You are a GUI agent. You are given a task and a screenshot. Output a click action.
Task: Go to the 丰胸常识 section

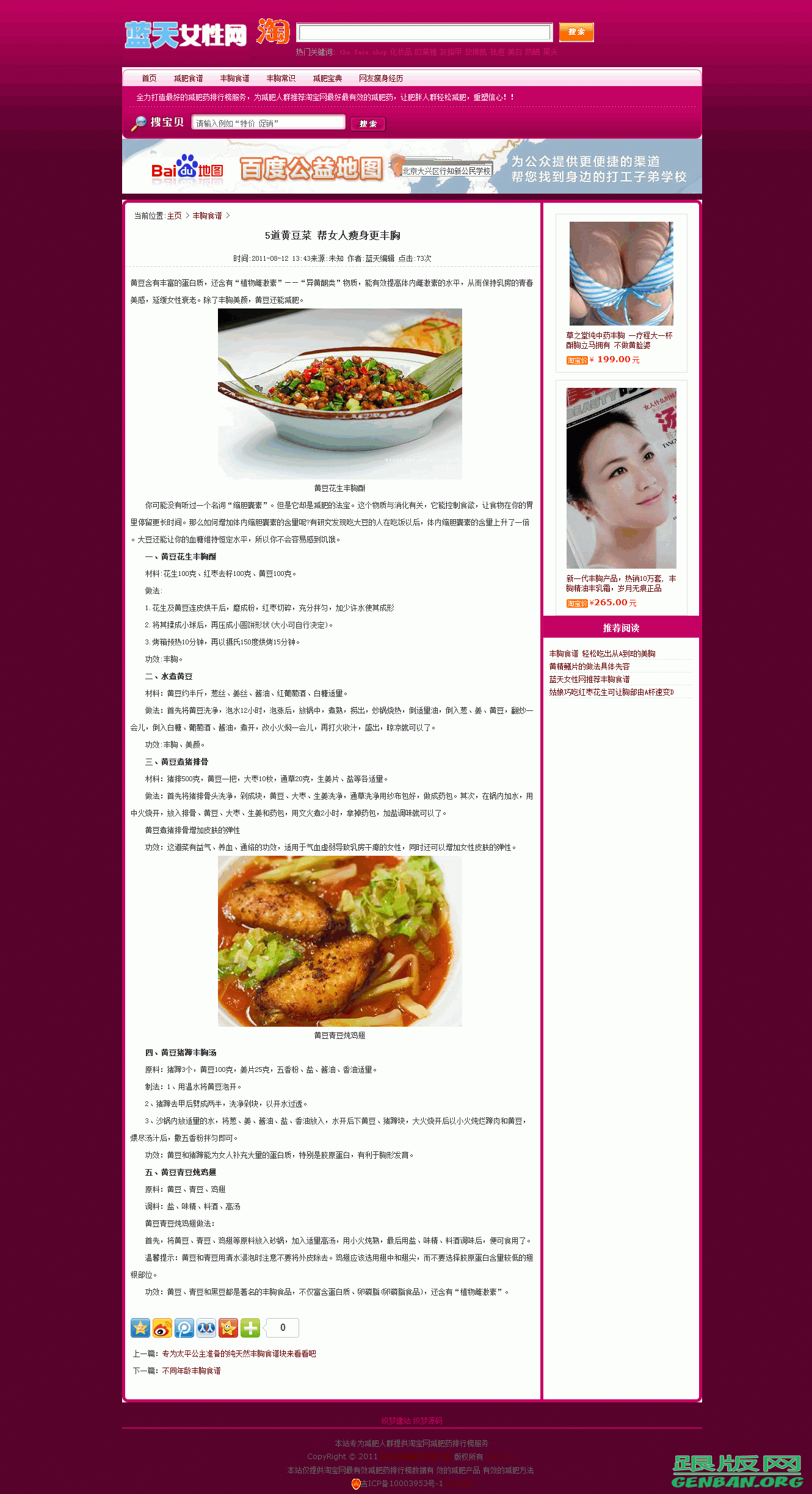(x=281, y=78)
